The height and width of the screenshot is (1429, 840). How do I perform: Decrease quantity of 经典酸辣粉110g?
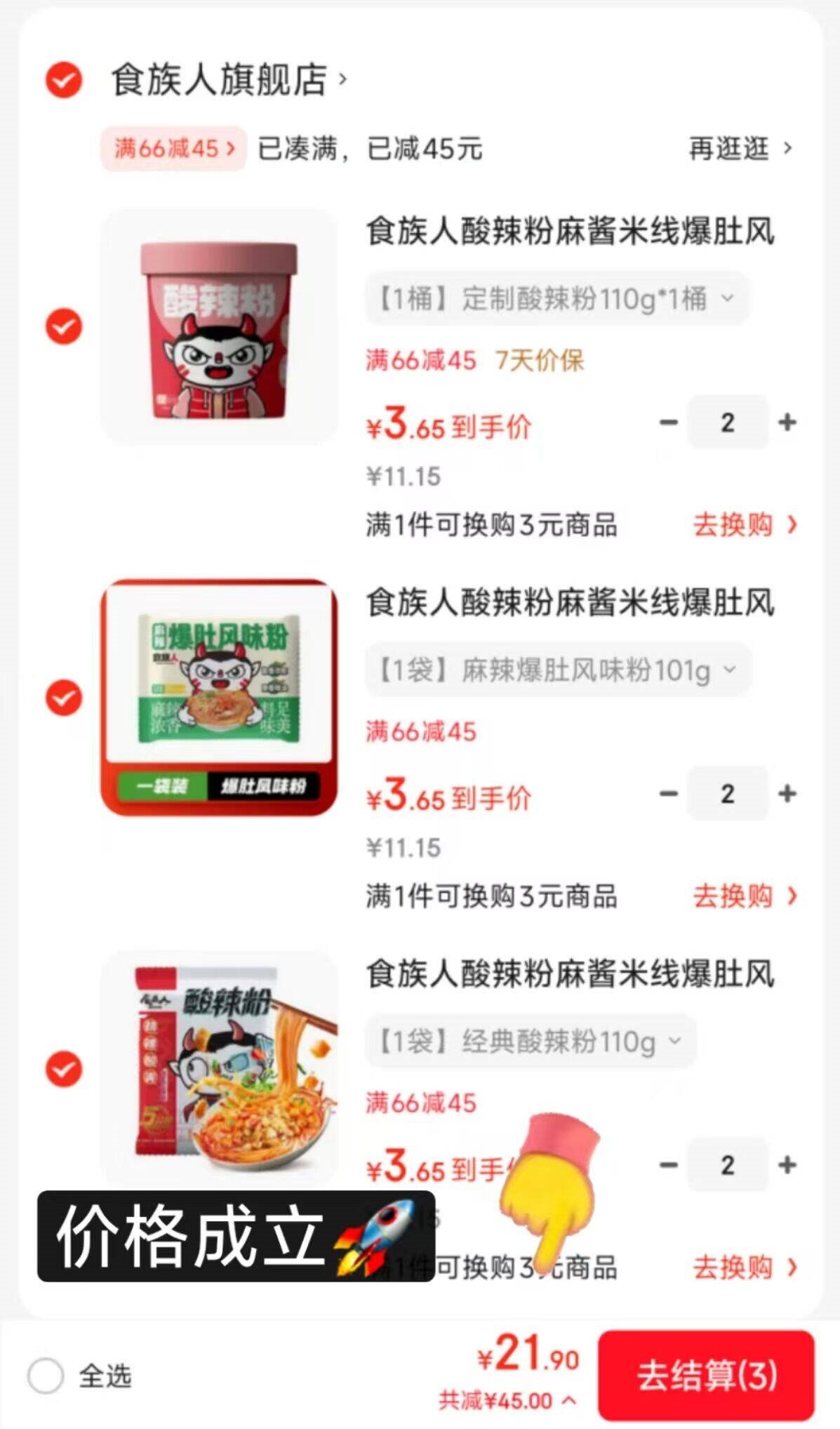[x=668, y=1165]
